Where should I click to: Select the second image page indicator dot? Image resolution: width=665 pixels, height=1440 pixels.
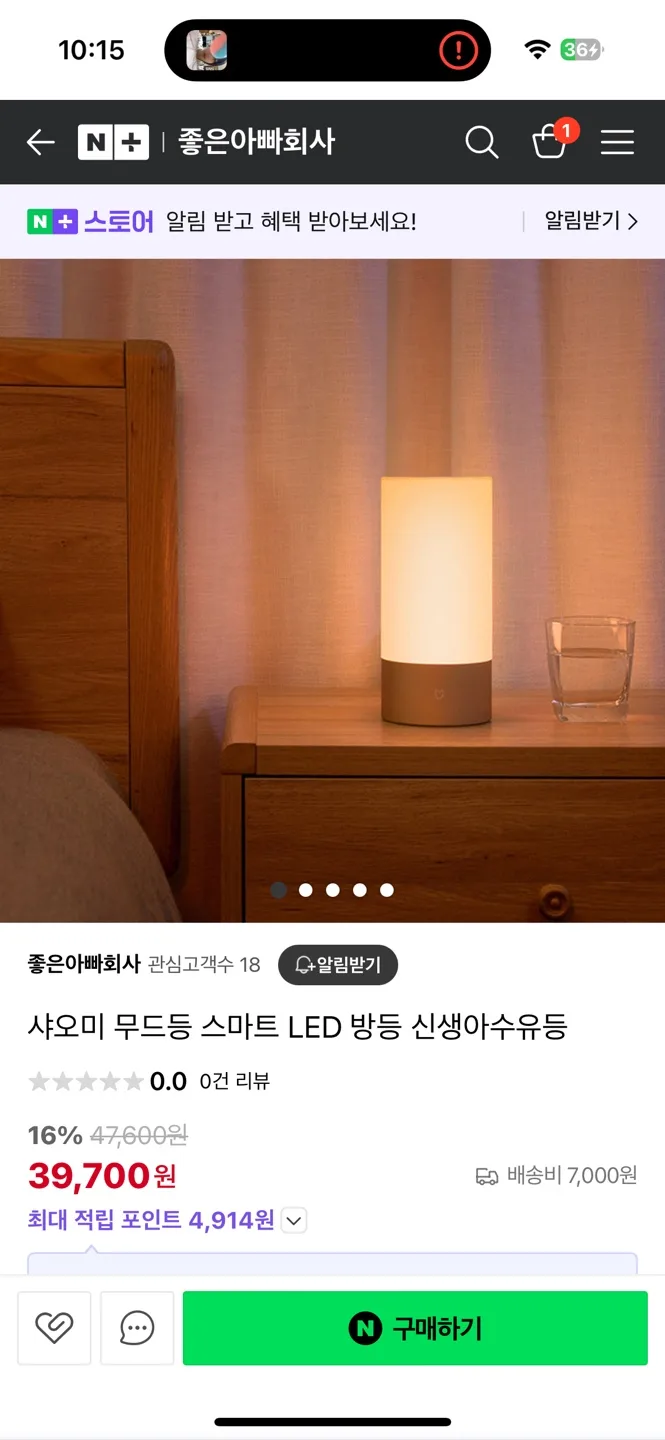(x=306, y=890)
